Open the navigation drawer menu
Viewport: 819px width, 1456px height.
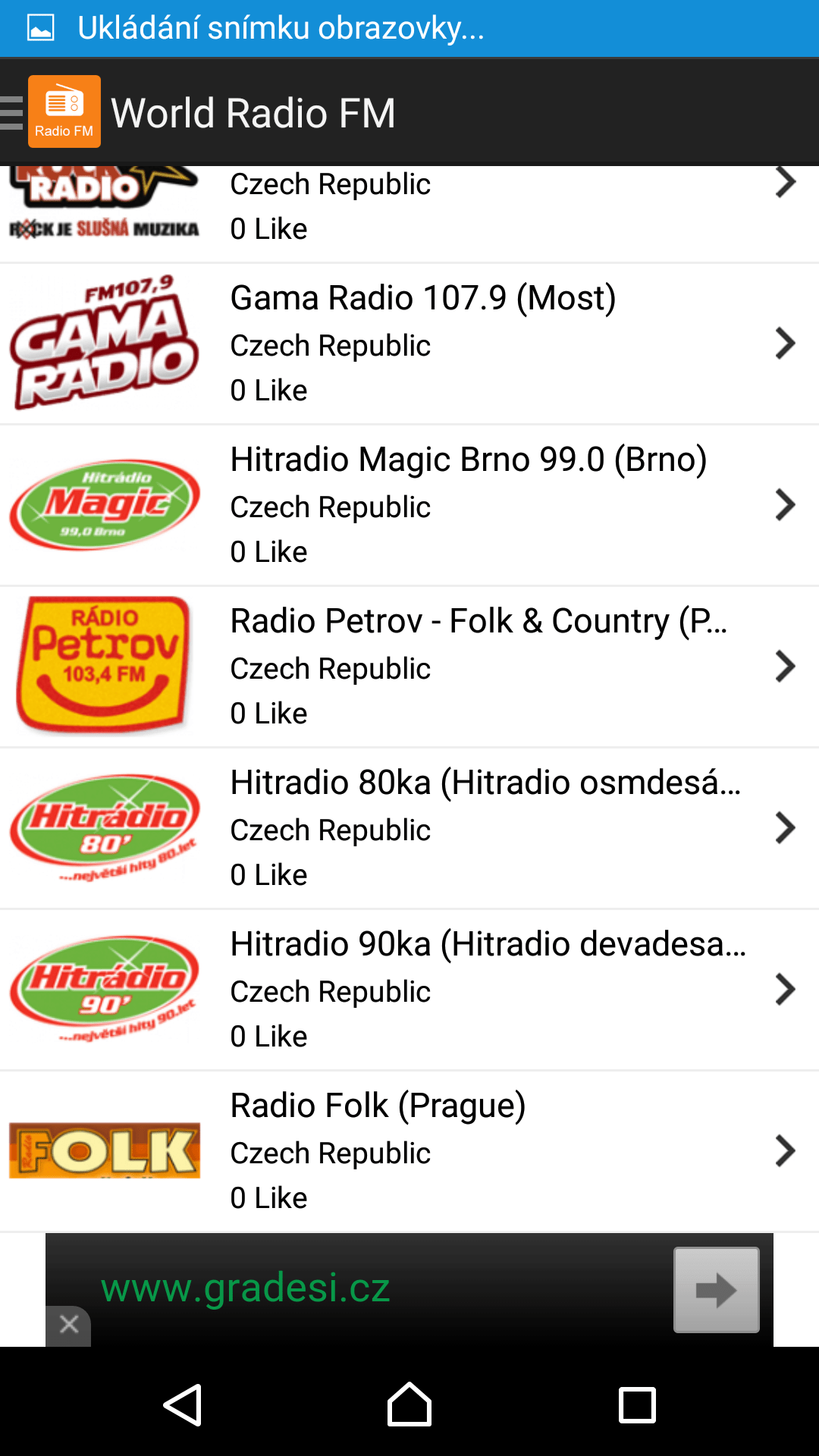14,113
